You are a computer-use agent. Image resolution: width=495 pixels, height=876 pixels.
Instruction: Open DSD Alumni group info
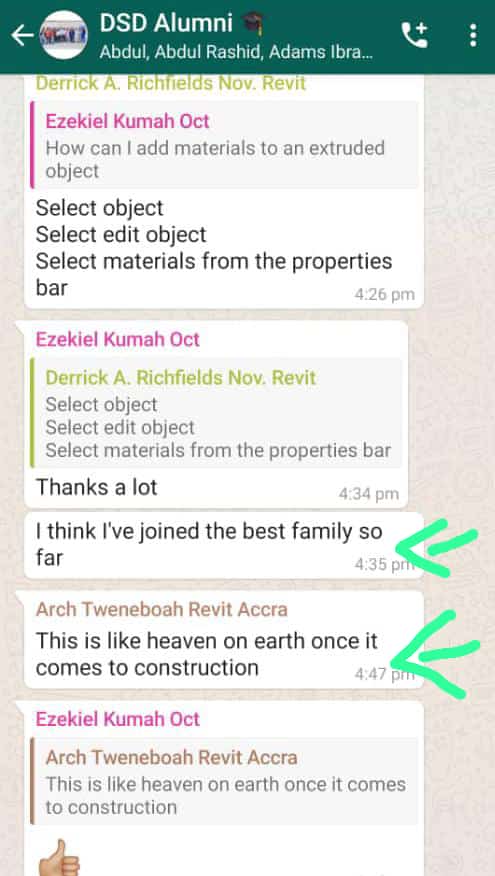click(x=236, y=36)
